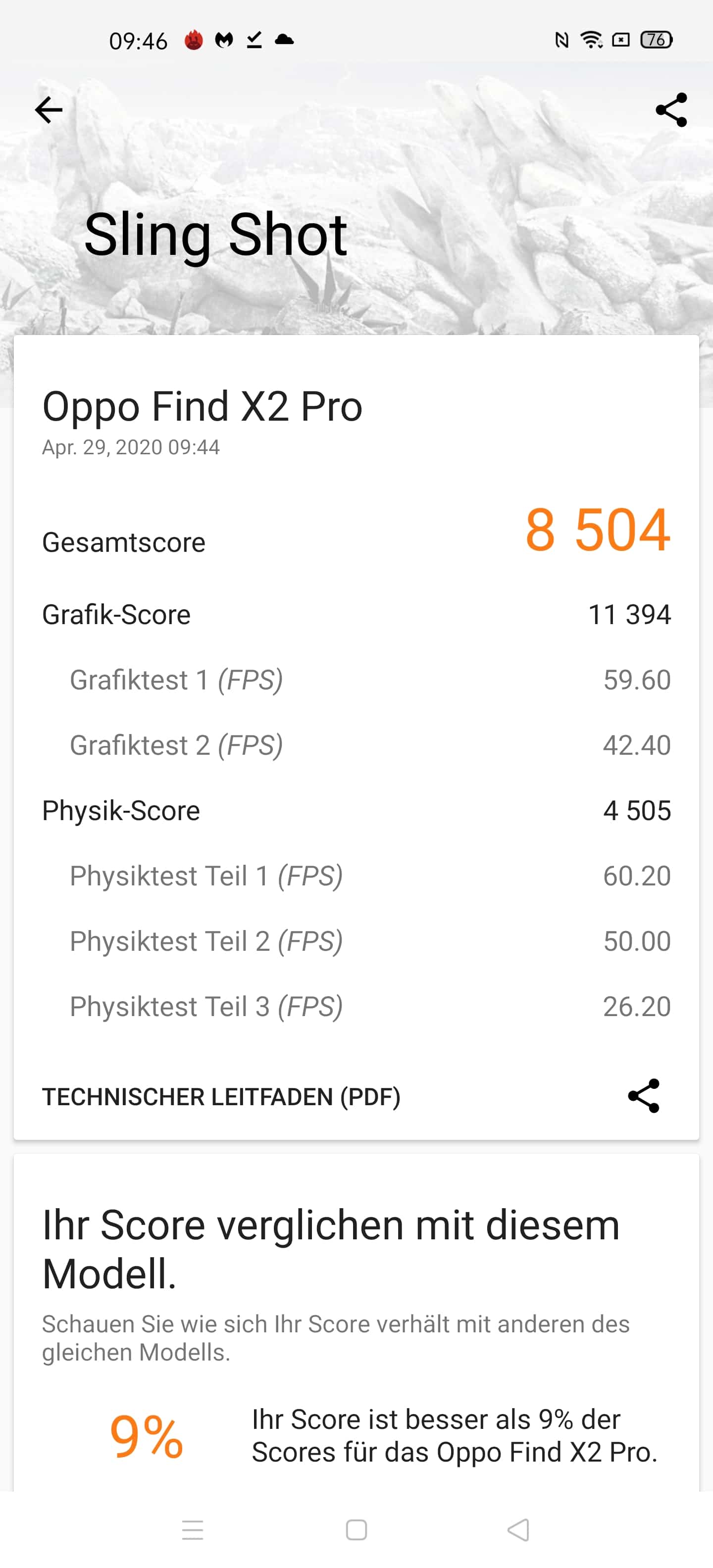Open recent apps from the navigation bar

193,1530
